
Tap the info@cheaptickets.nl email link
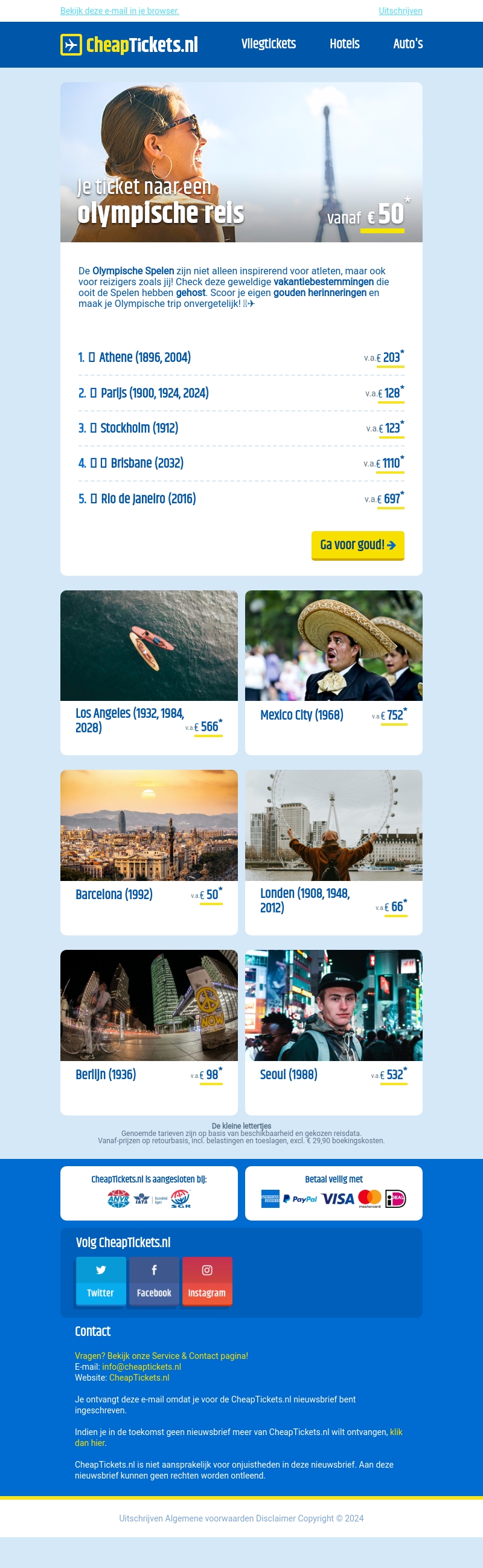141,1367
